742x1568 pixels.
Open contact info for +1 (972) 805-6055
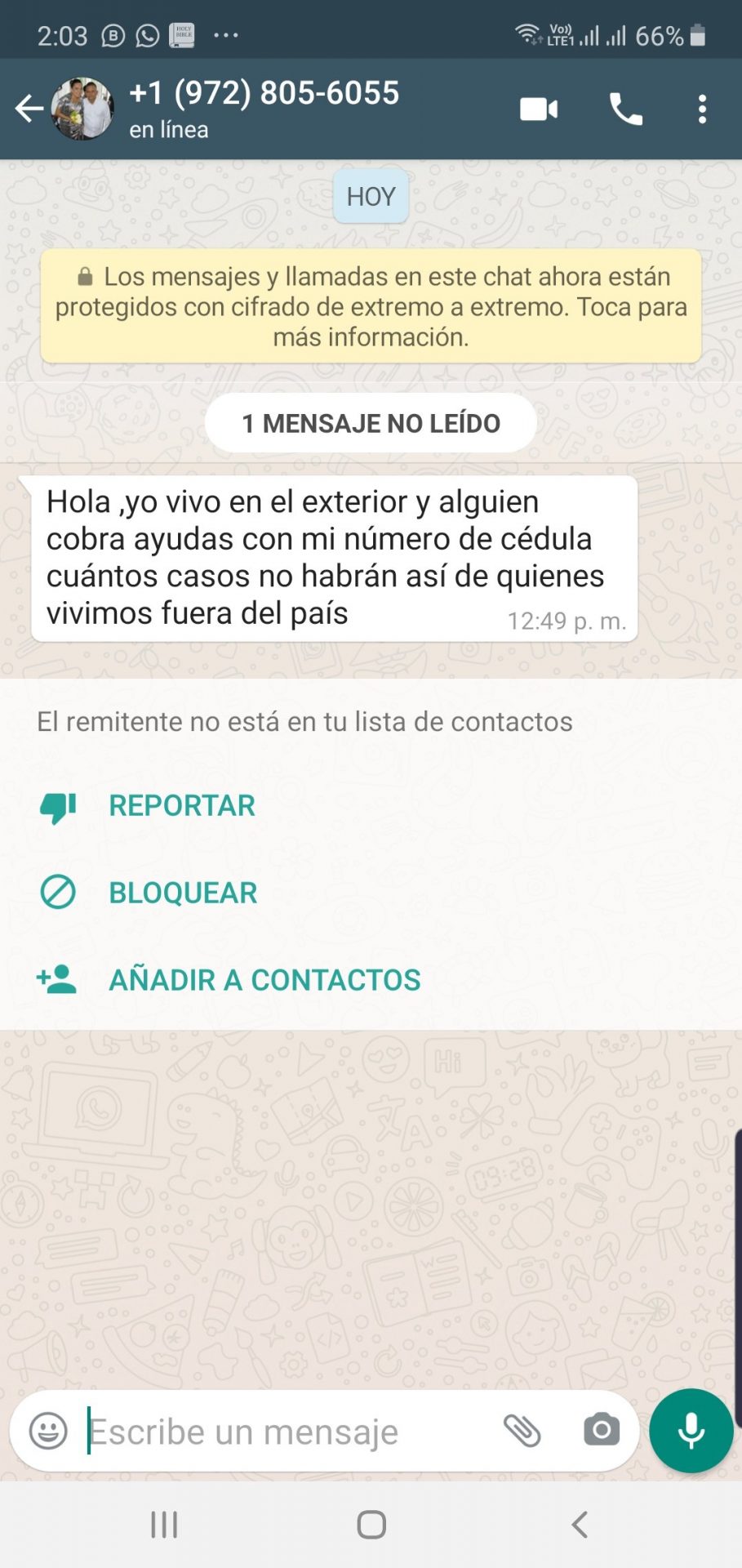pyautogui.click(x=264, y=108)
